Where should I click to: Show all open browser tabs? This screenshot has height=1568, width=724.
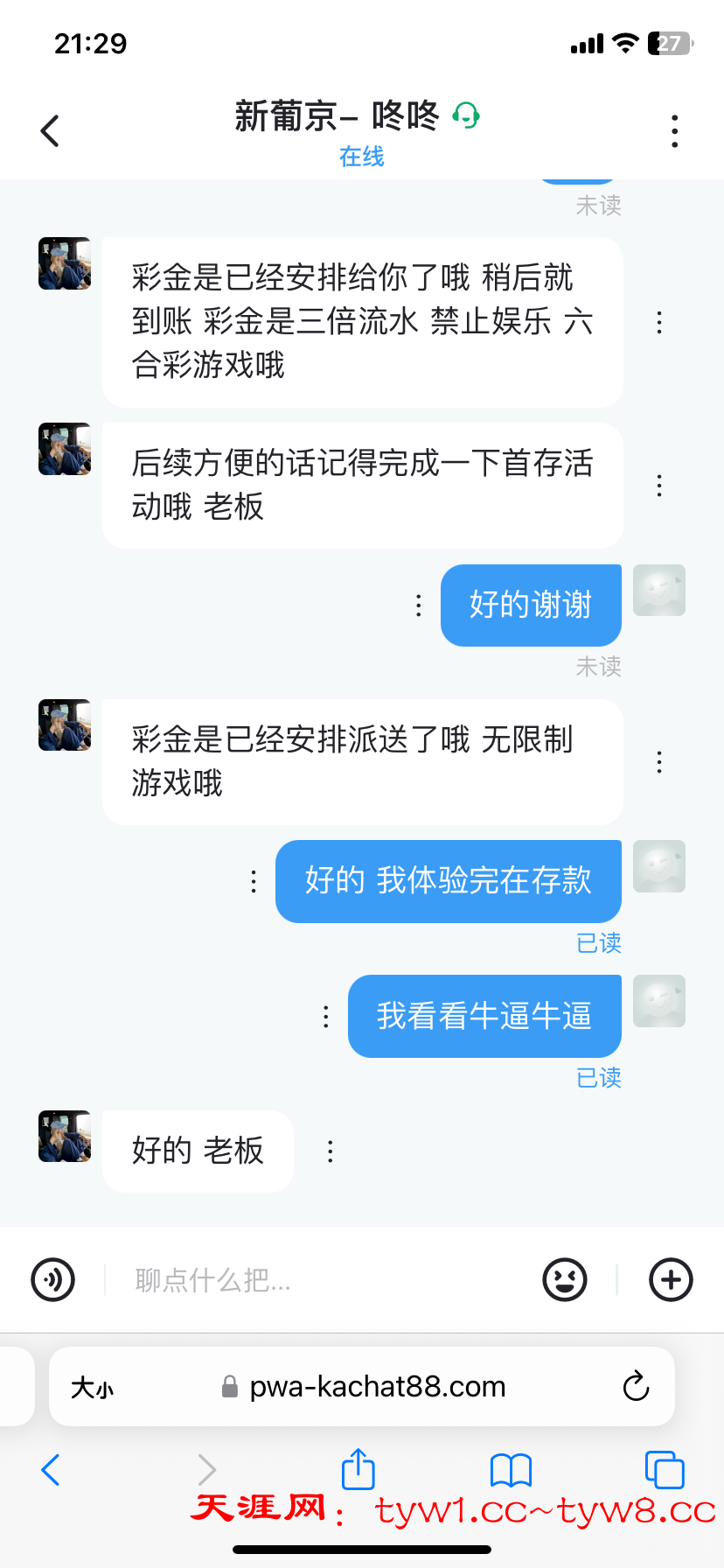[x=664, y=1470]
